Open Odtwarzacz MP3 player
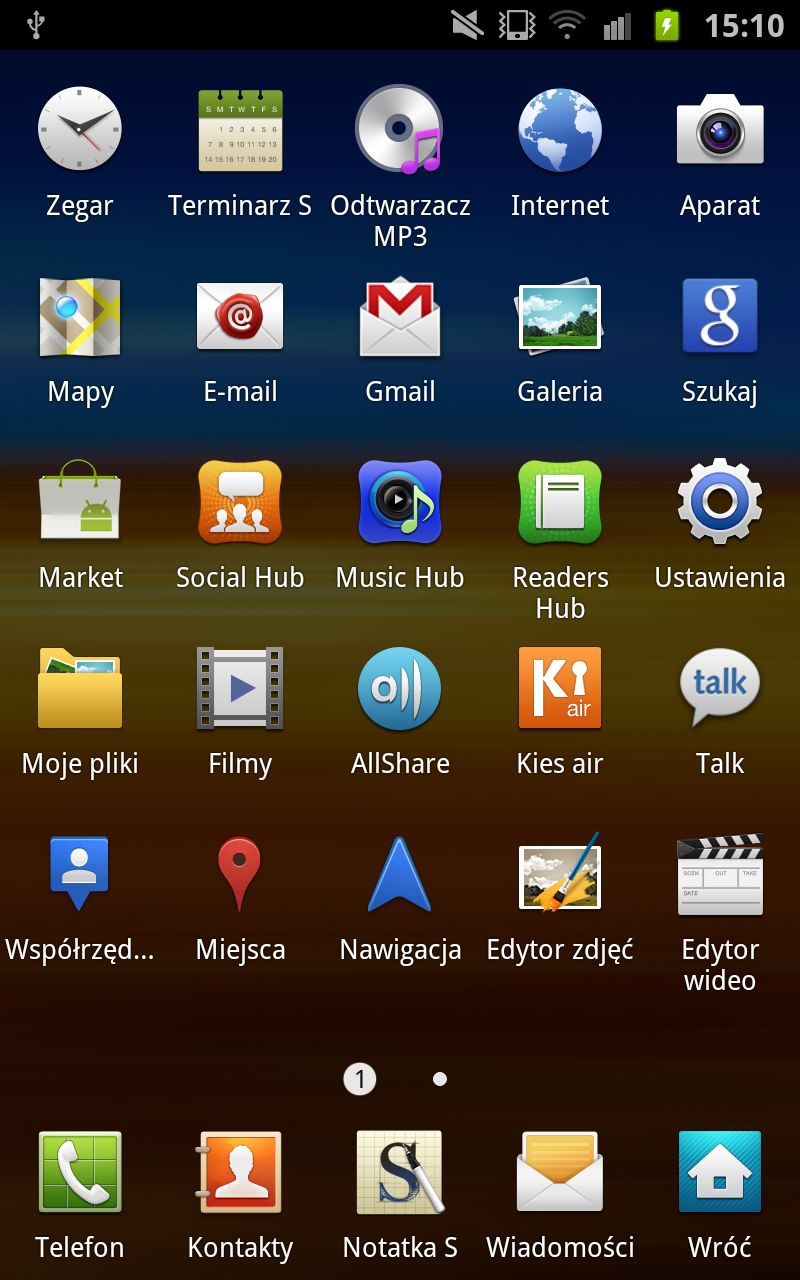Screen dimensions: 800x1280 pos(400,130)
